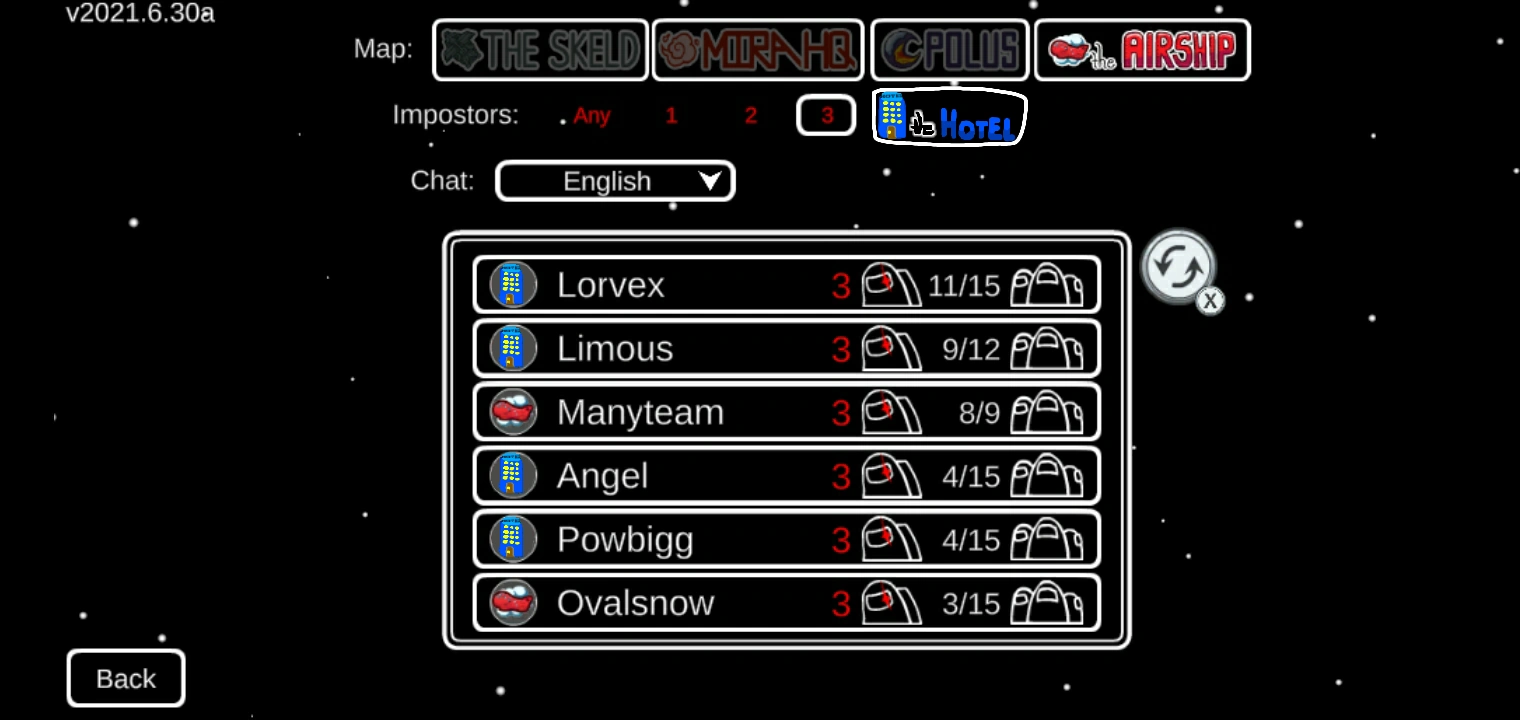Join Ovalsnow's game
Screen dimensions: 1520x720
[786, 603]
